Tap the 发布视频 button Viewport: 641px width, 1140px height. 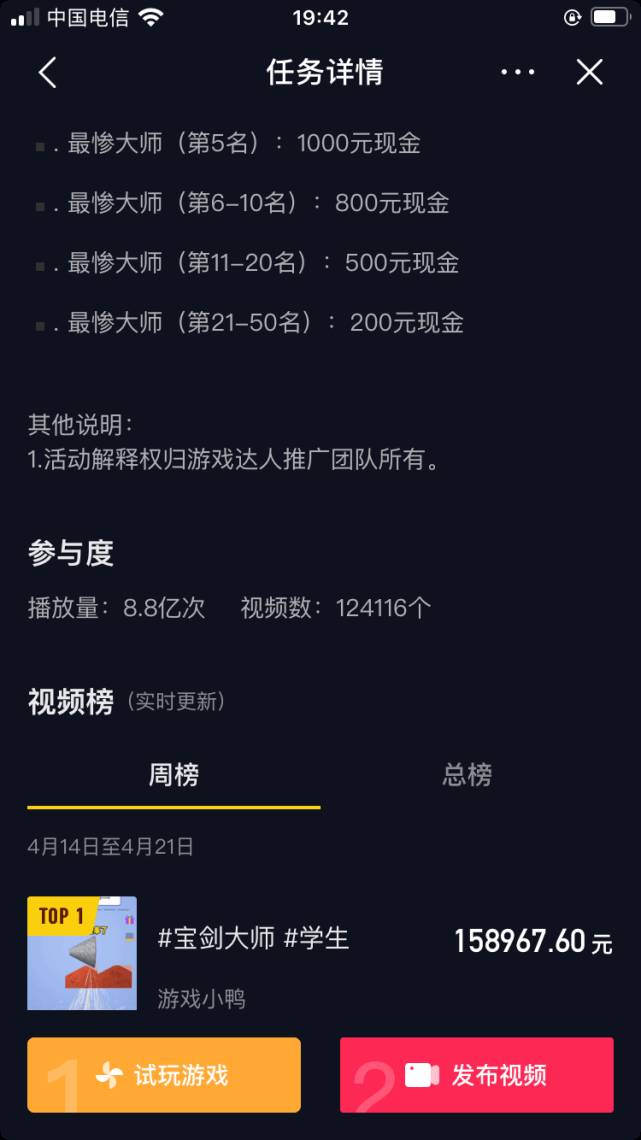coord(476,1075)
